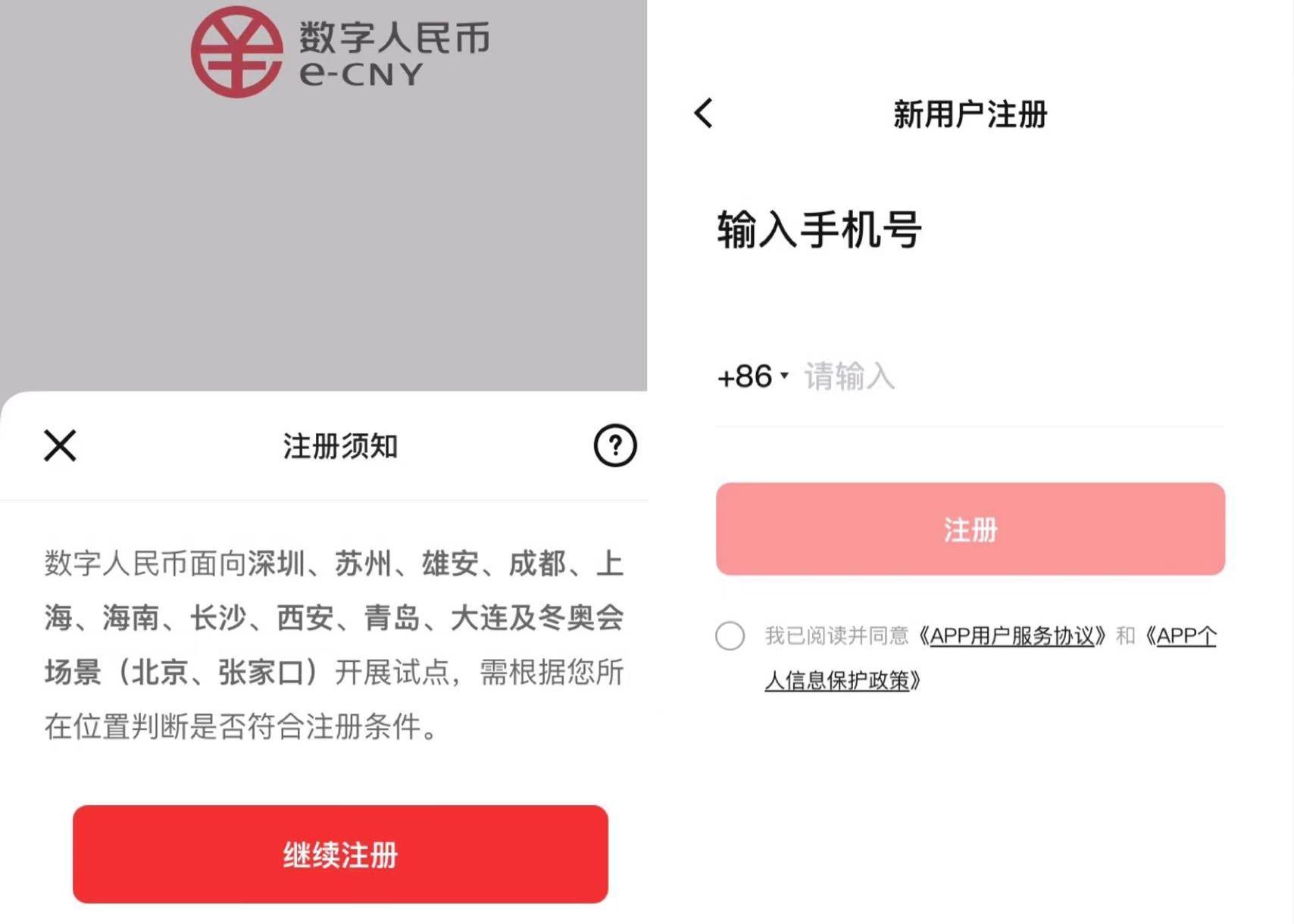
Task: Close the 注册须知 dialog
Action: pos(60,445)
